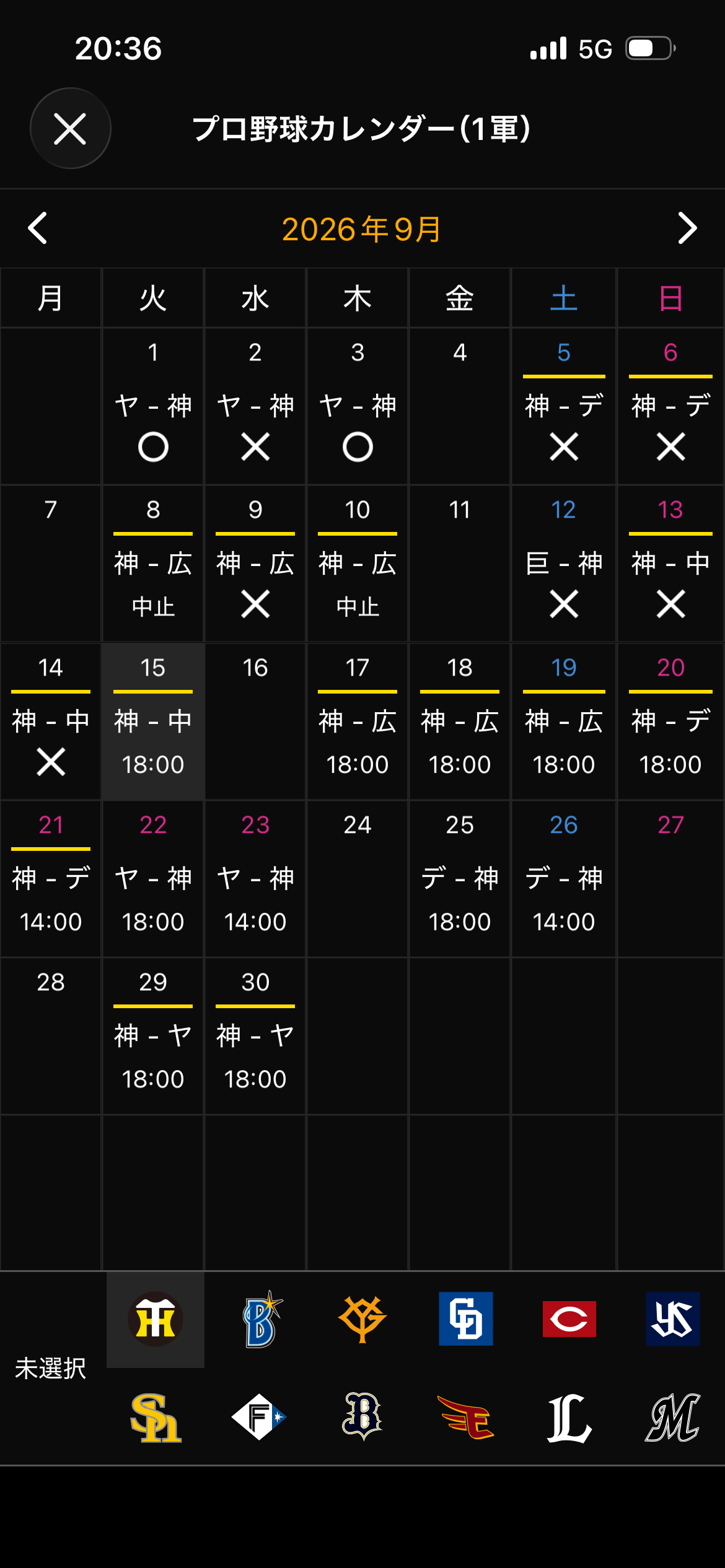Close the pro baseball calendar
This screenshot has height=1568, width=725.
tap(71, 129)
